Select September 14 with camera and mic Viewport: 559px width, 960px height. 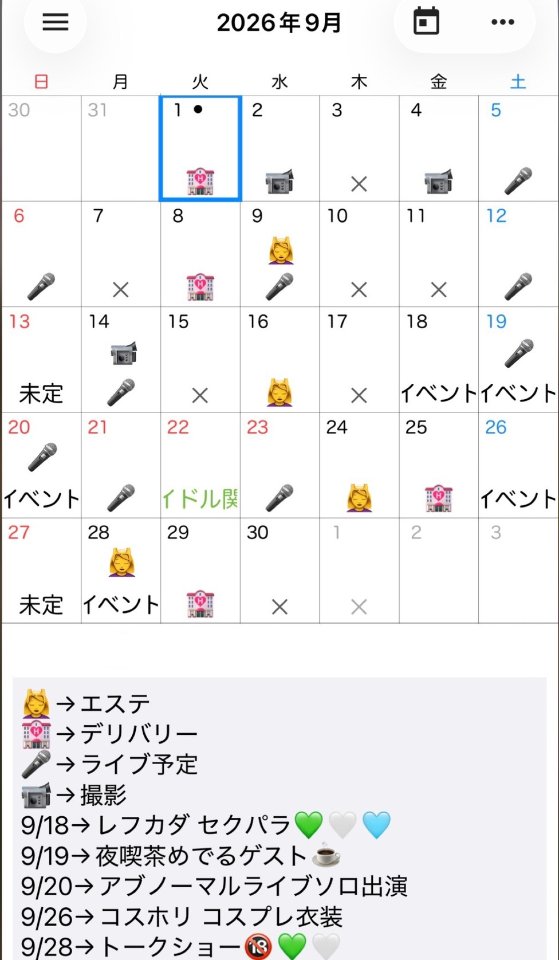coord(121,360)
